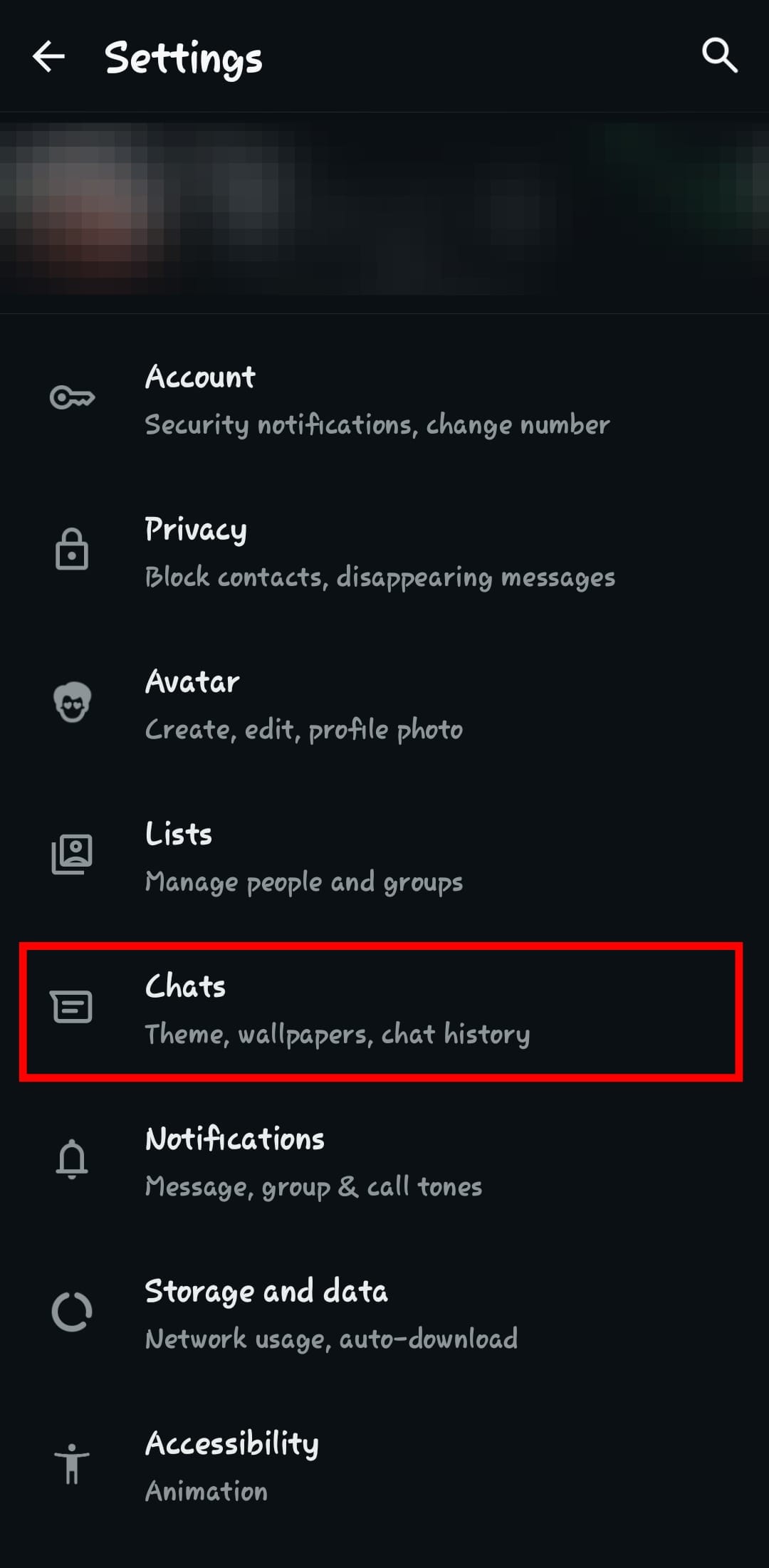Open the settings search icon

(719, 56)
